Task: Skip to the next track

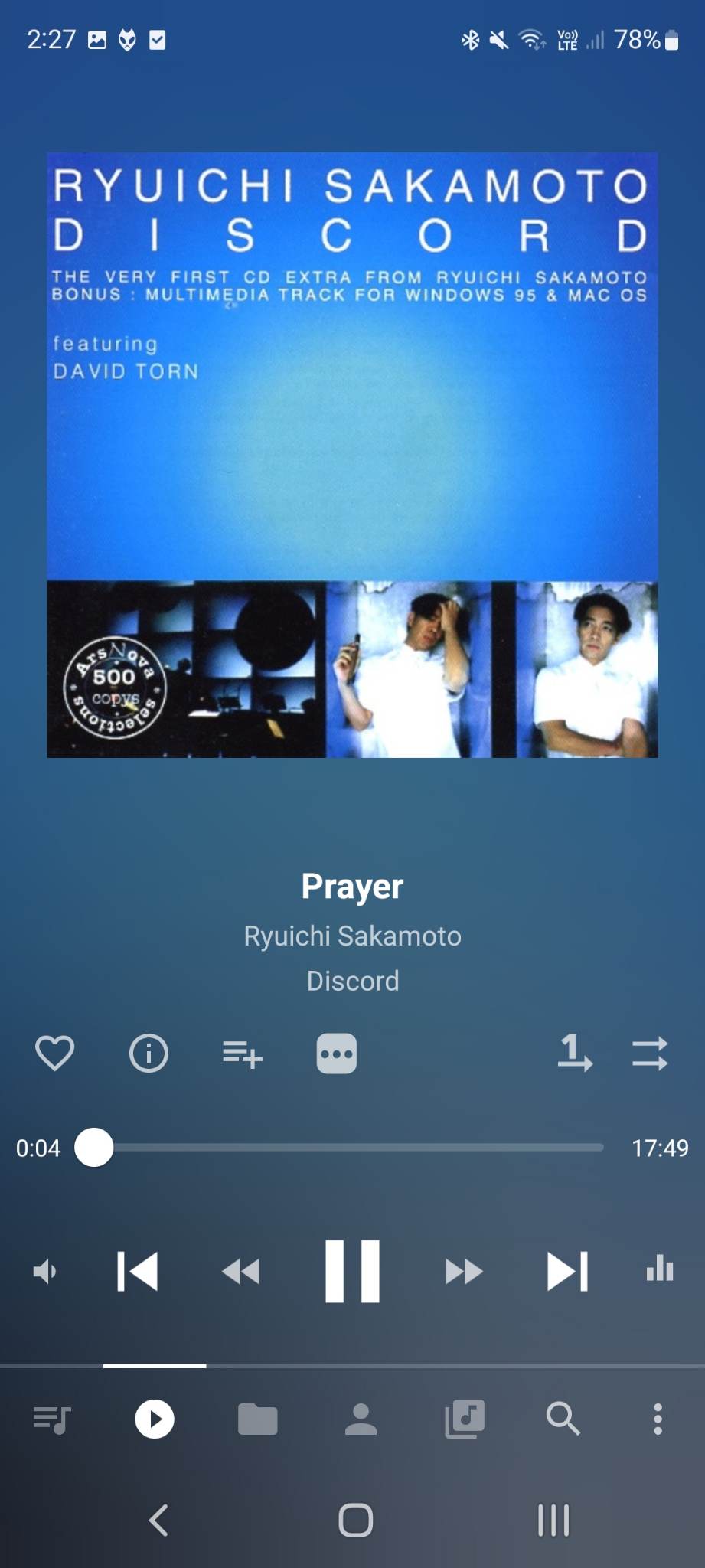Action: click(x=567, y=1271)
